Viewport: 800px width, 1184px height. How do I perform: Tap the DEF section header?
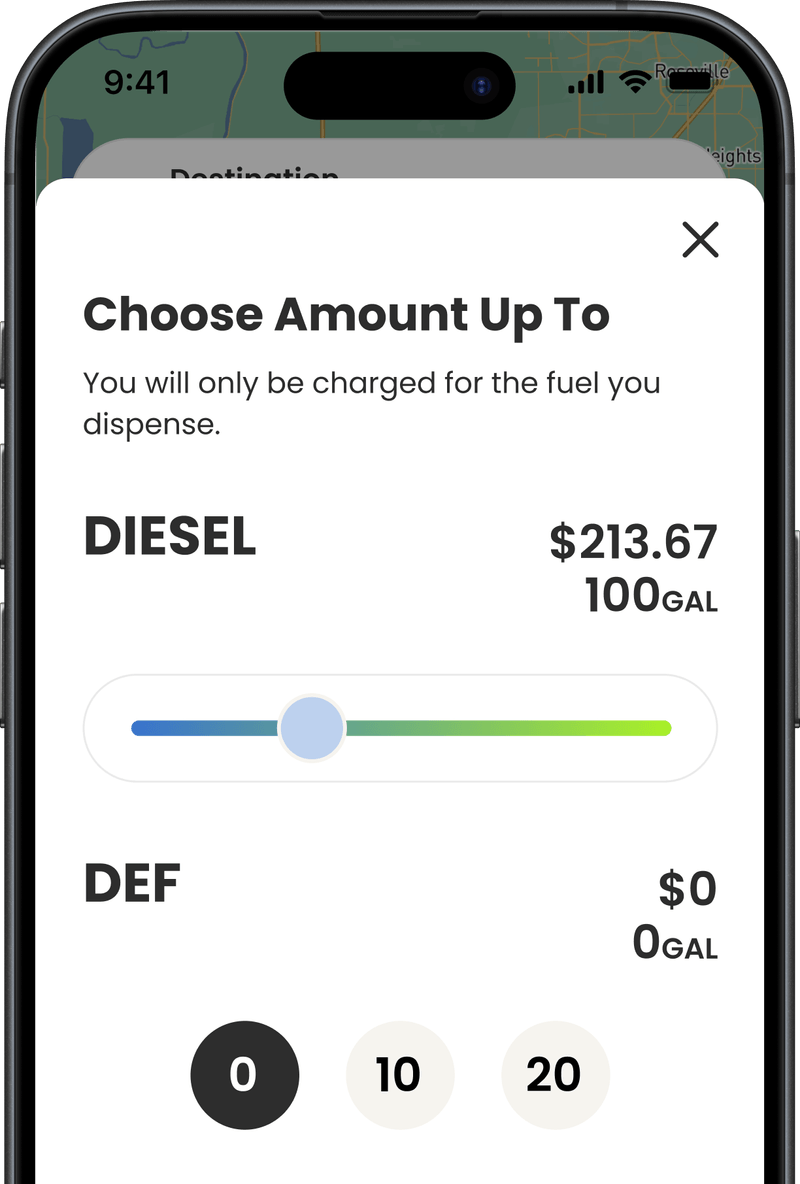[x=133, y=883]
